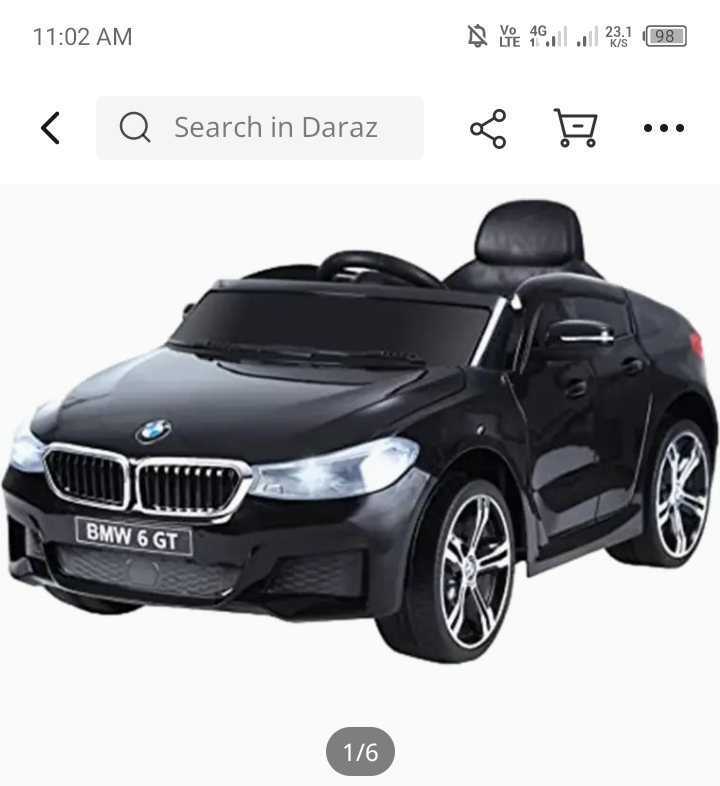Viewport: 720px width, 786px height.
Task: Open the three-dot overflow menu
Action: [x=663, y=128]
